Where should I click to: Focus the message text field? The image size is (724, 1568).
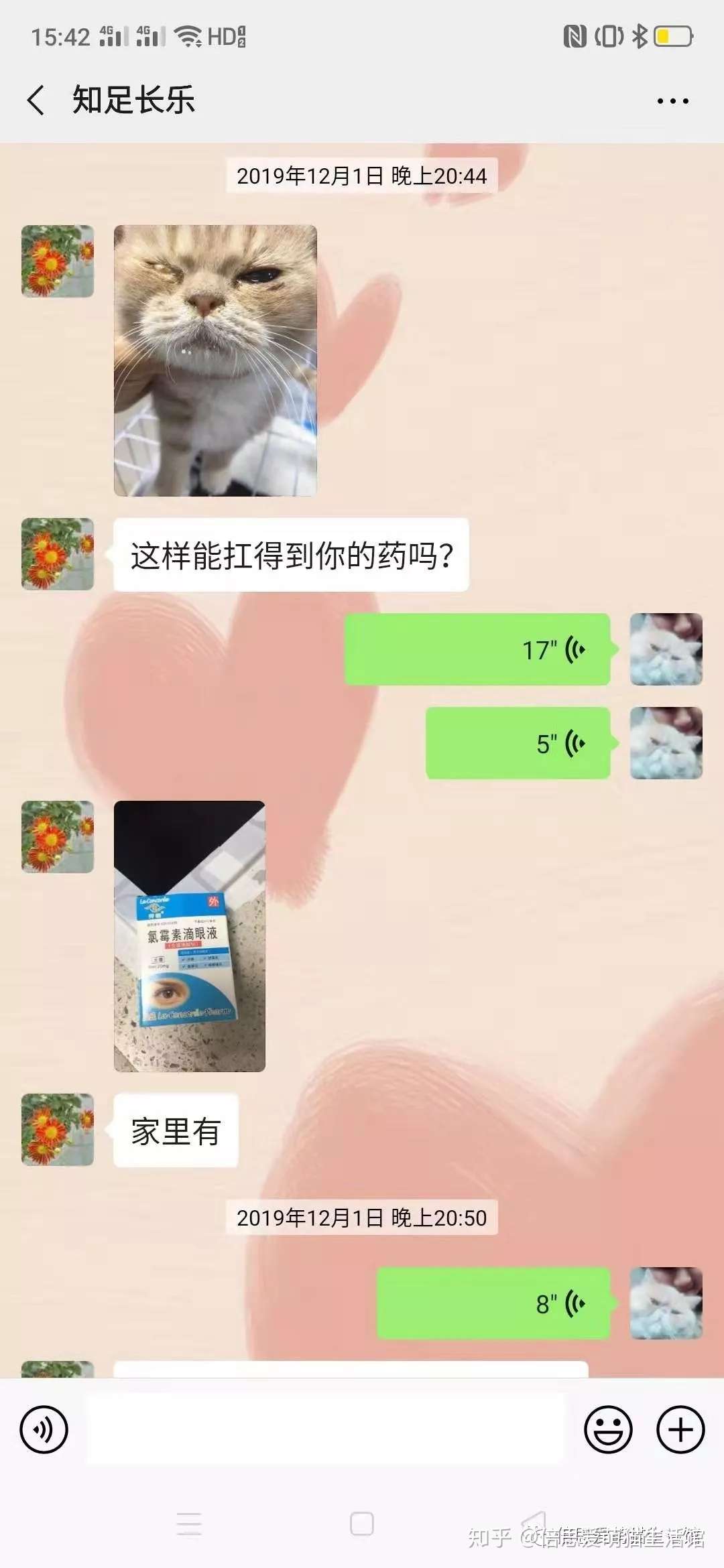tap(326, 1429)
